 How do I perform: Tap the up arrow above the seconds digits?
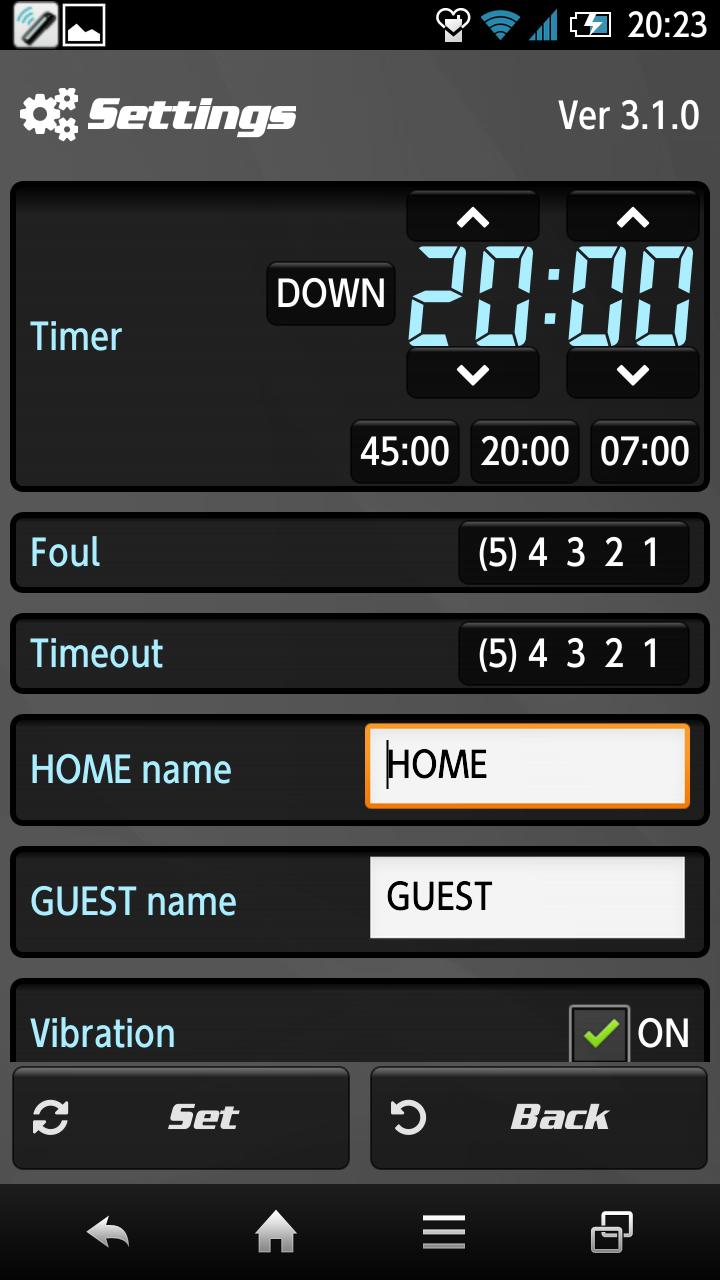click(x=632, y=216)
